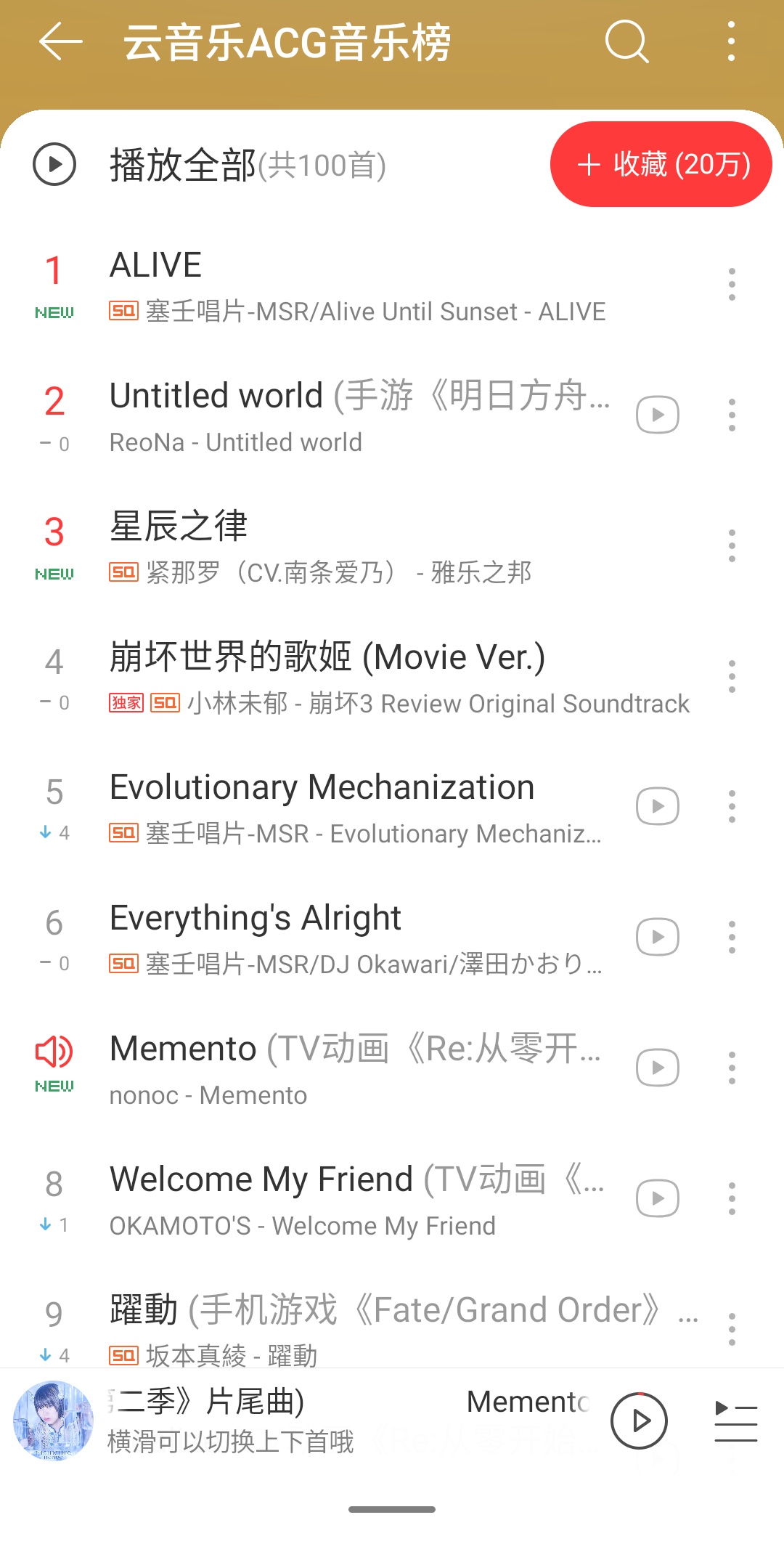Open the options menu for ALIVE
Screen dimensions: 784x1544
tap(732, 283)
